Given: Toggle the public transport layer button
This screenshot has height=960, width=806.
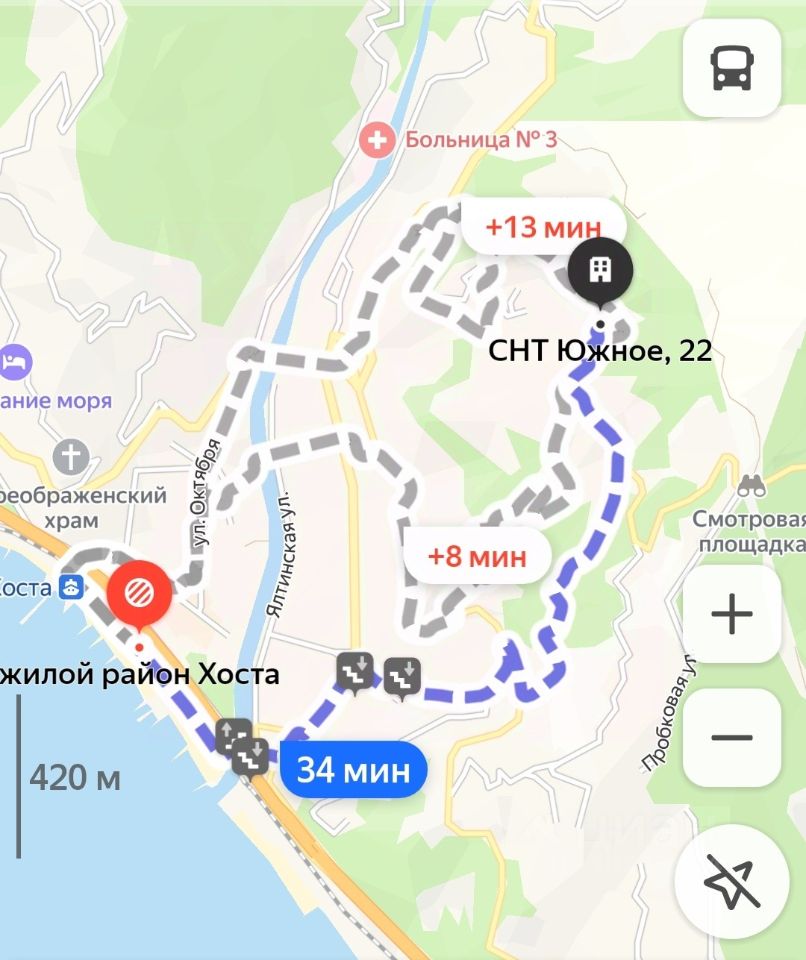Looking at the screenshot, I should [x=732, y=68].
